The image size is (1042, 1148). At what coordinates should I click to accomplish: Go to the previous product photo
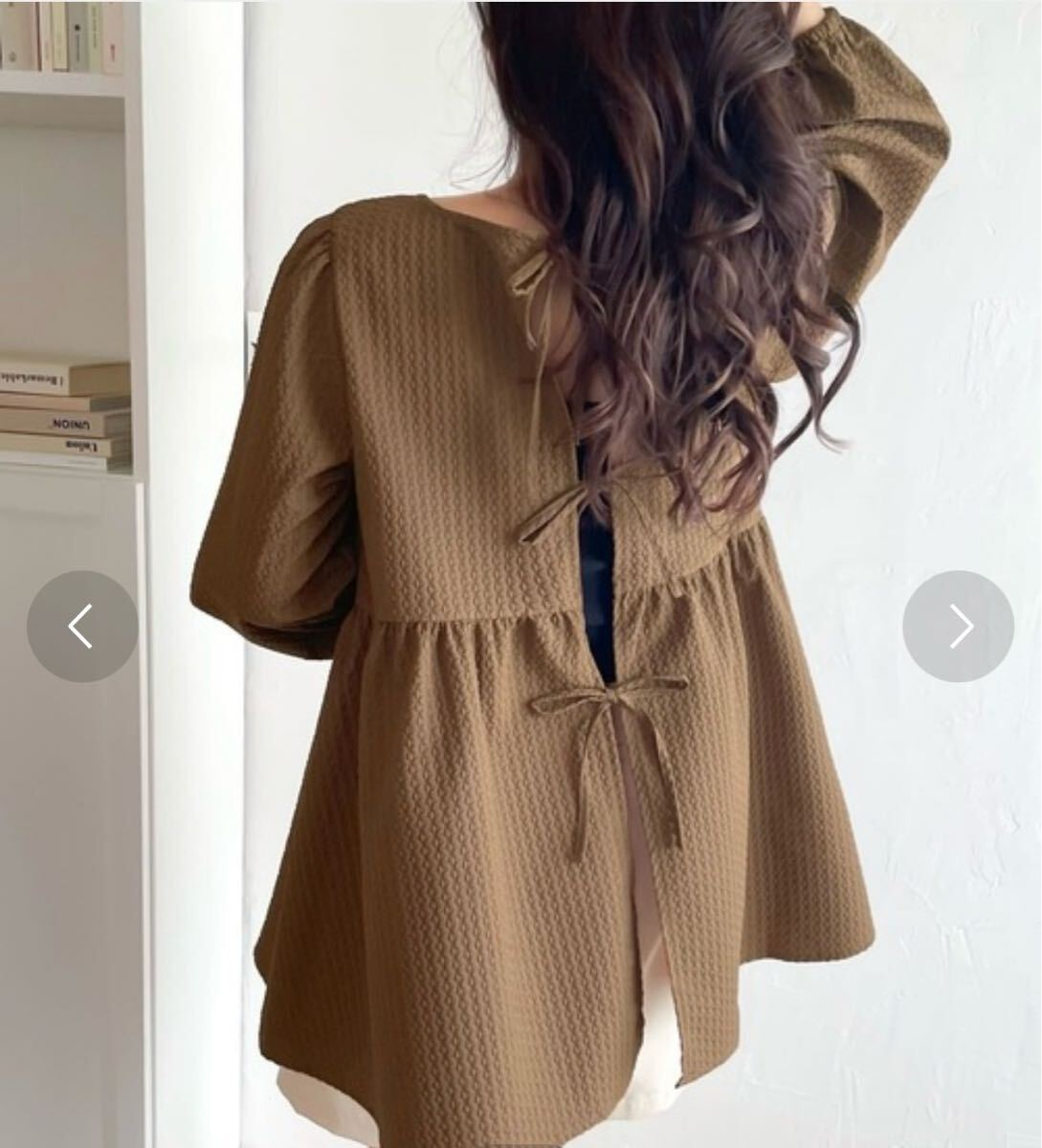tap(82, 627)
